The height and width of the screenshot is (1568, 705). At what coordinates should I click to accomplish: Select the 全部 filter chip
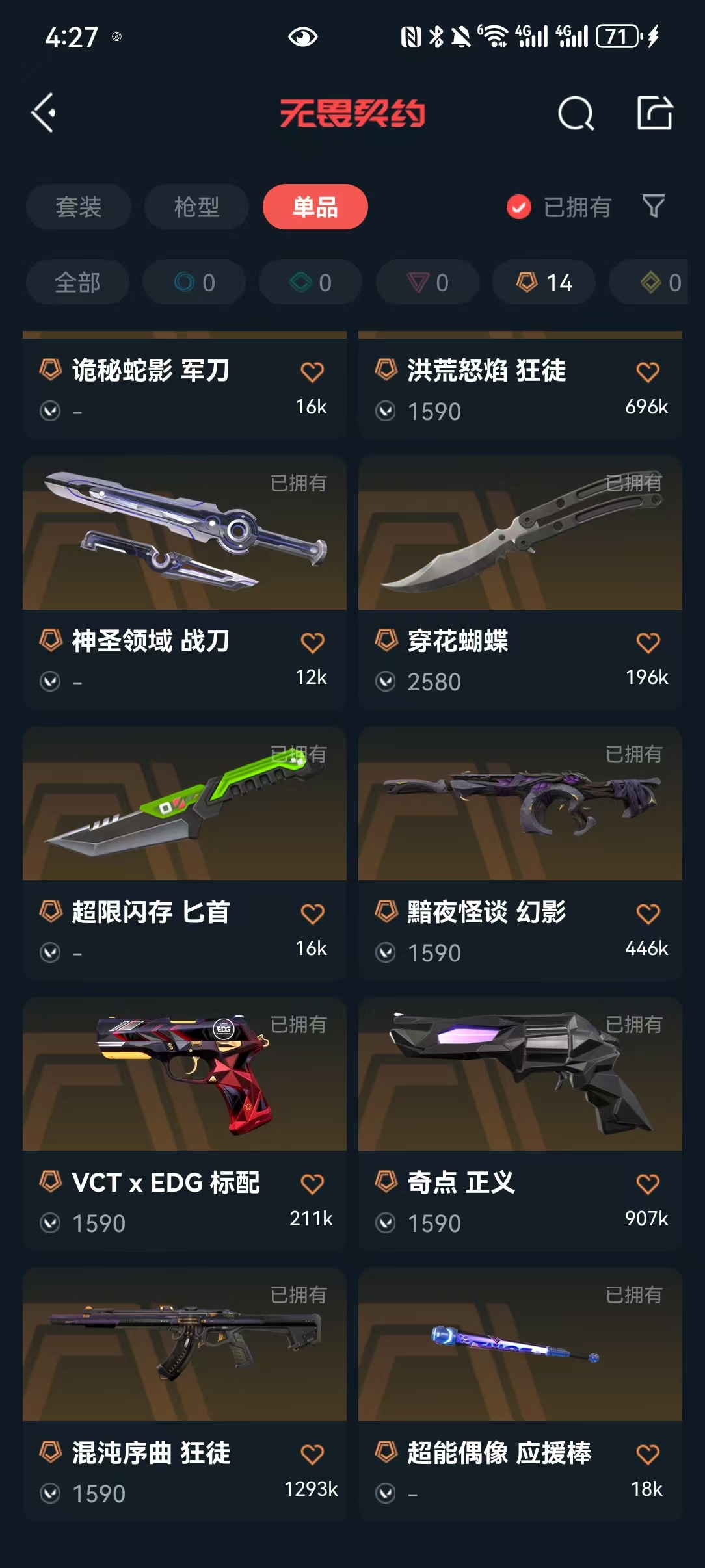(78, 282)
